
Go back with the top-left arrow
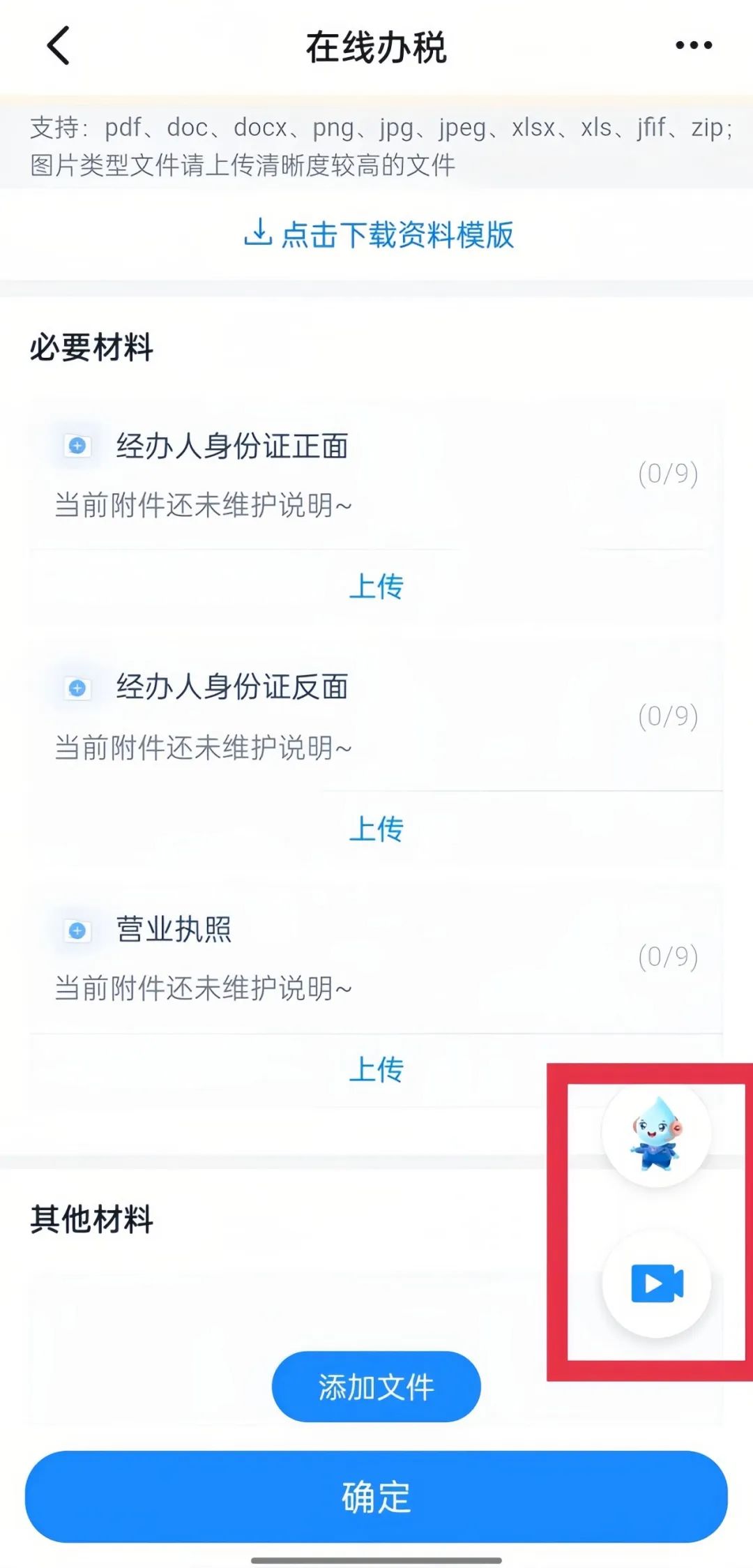point(59,46)
